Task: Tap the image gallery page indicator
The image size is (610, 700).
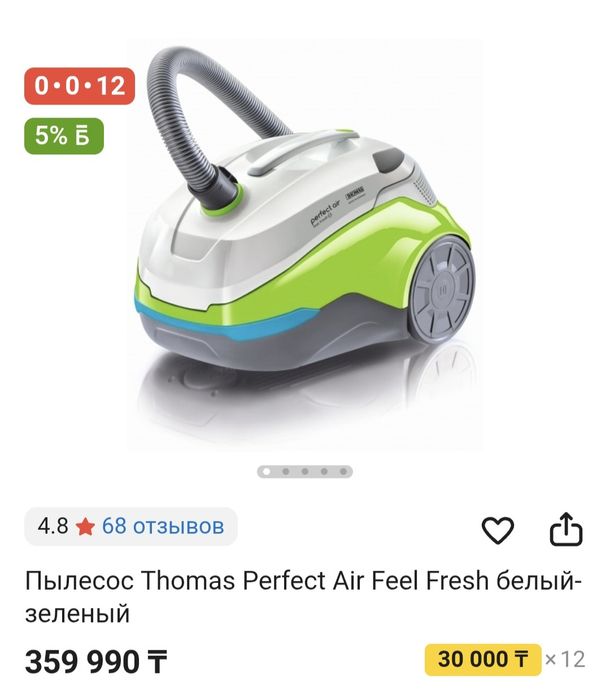Action: (x=305, y=471)
